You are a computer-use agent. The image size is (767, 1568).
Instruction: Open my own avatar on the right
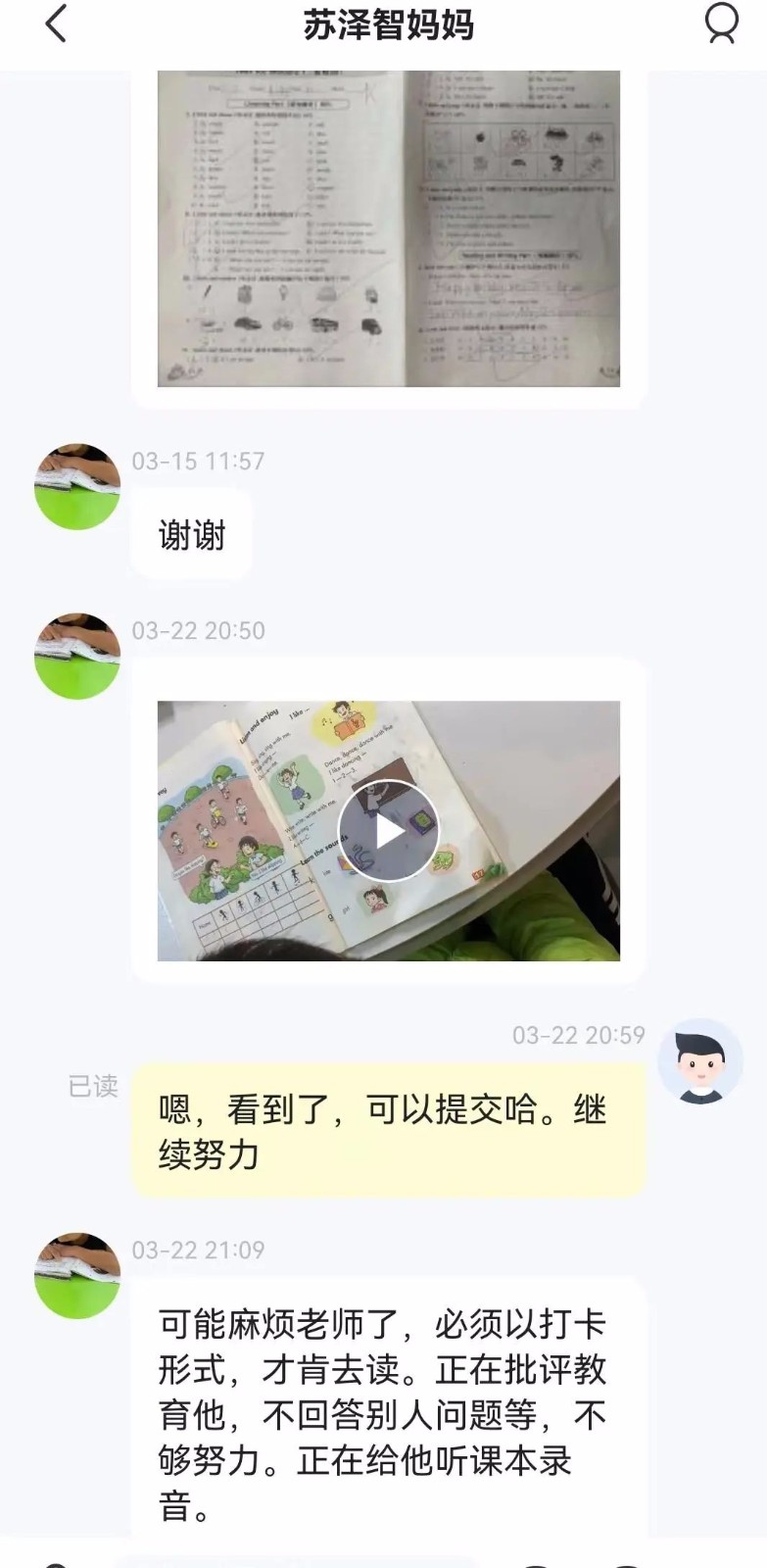pos(700,1061)
